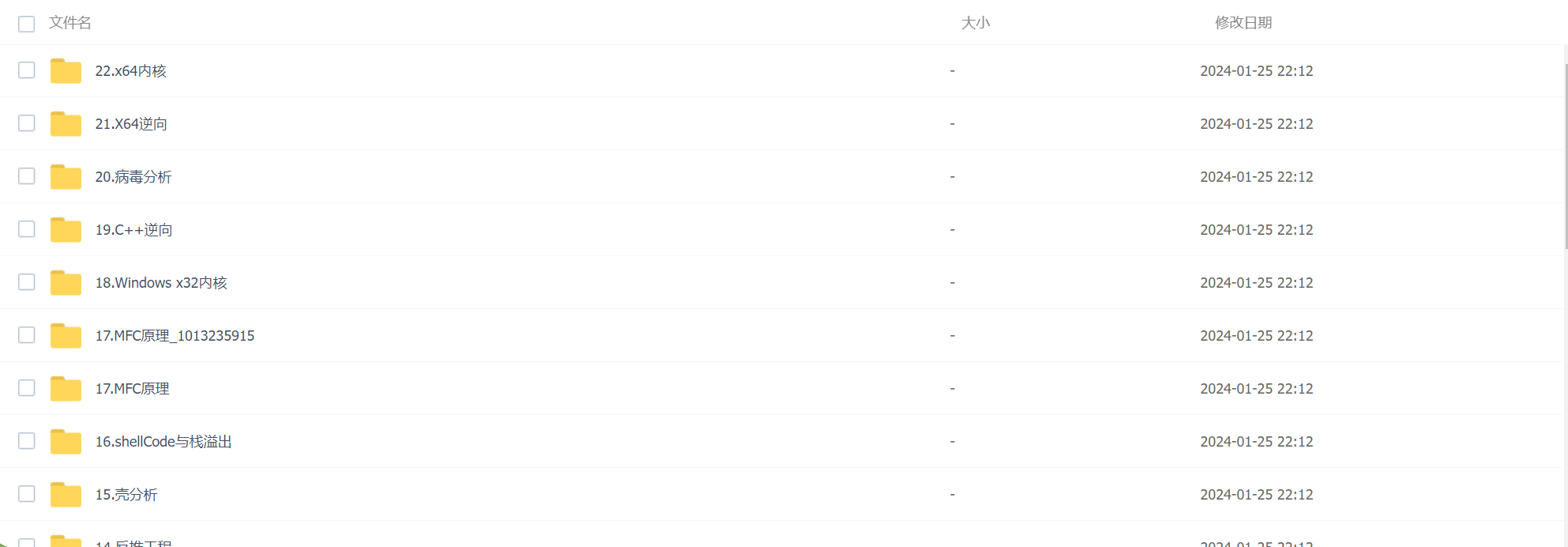The height and width of the screenshot is (547, 1568).
Task: Select all files with the header checkbox
Action: [27, 24]
